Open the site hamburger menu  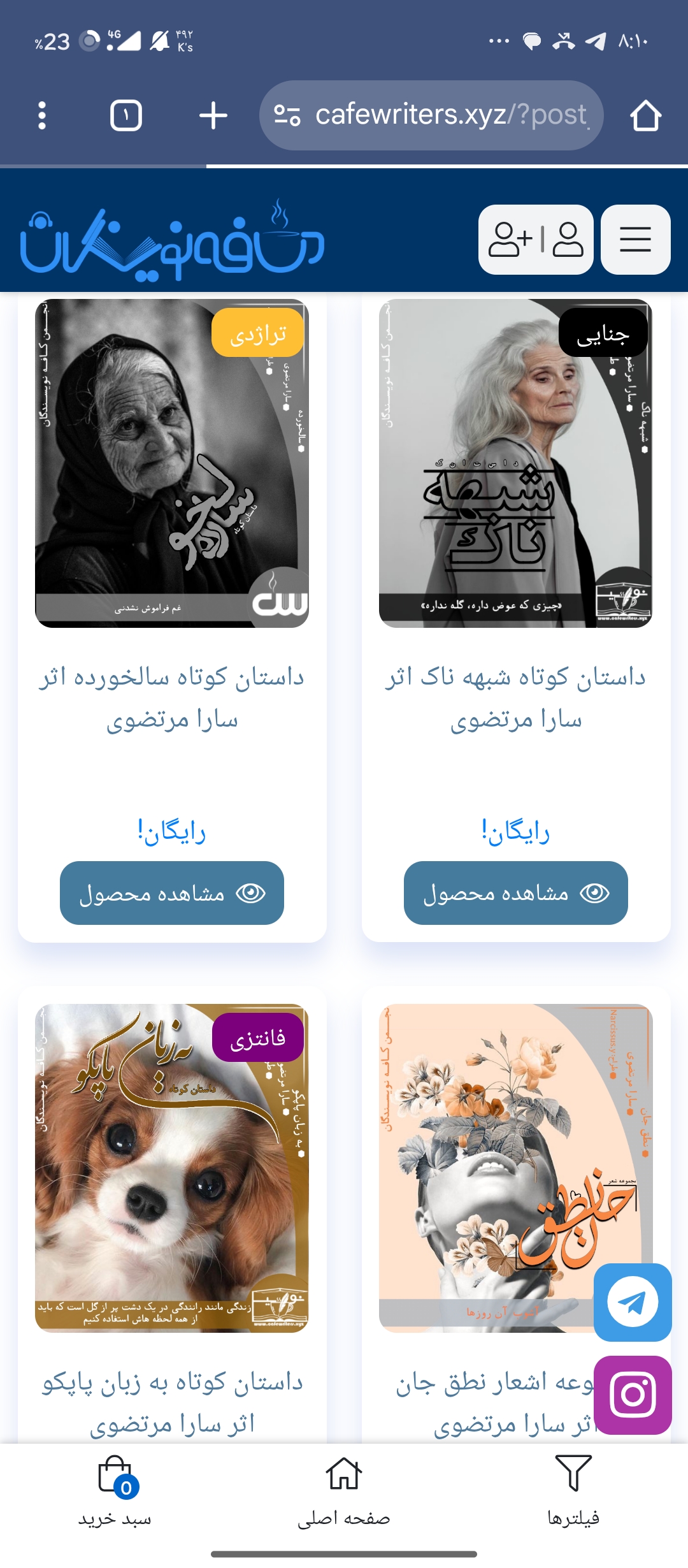635,240
